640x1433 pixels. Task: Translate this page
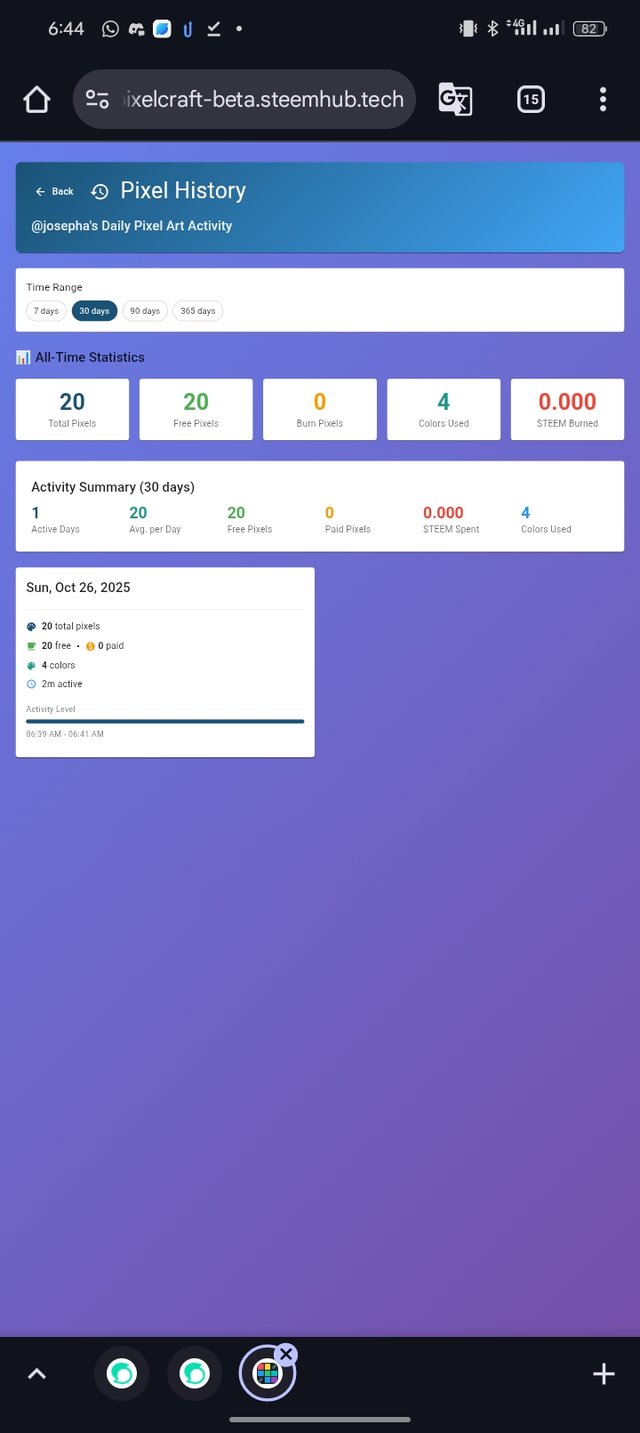pyautogui.click(x=455, y=99)
